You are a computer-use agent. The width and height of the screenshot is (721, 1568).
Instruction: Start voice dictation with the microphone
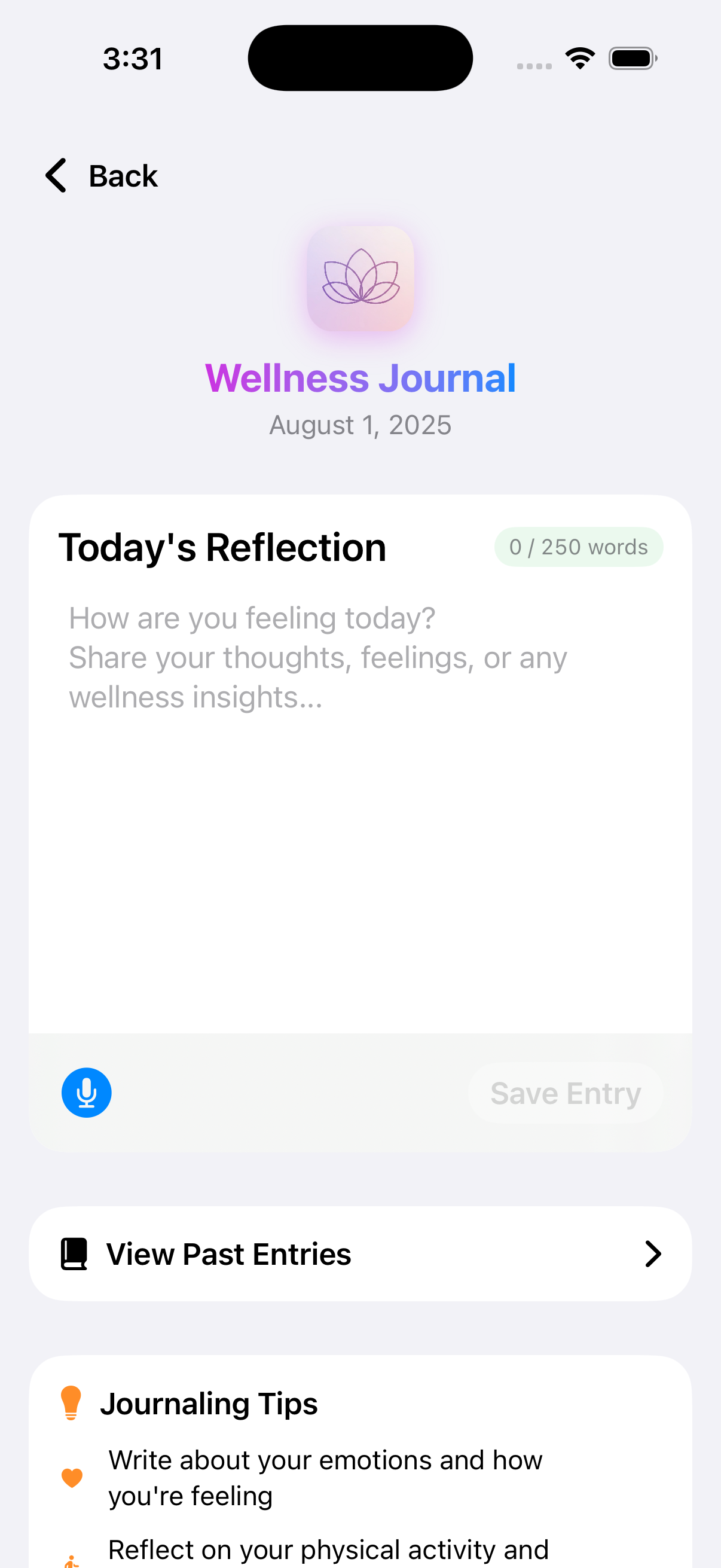[x=87, y=1093]
